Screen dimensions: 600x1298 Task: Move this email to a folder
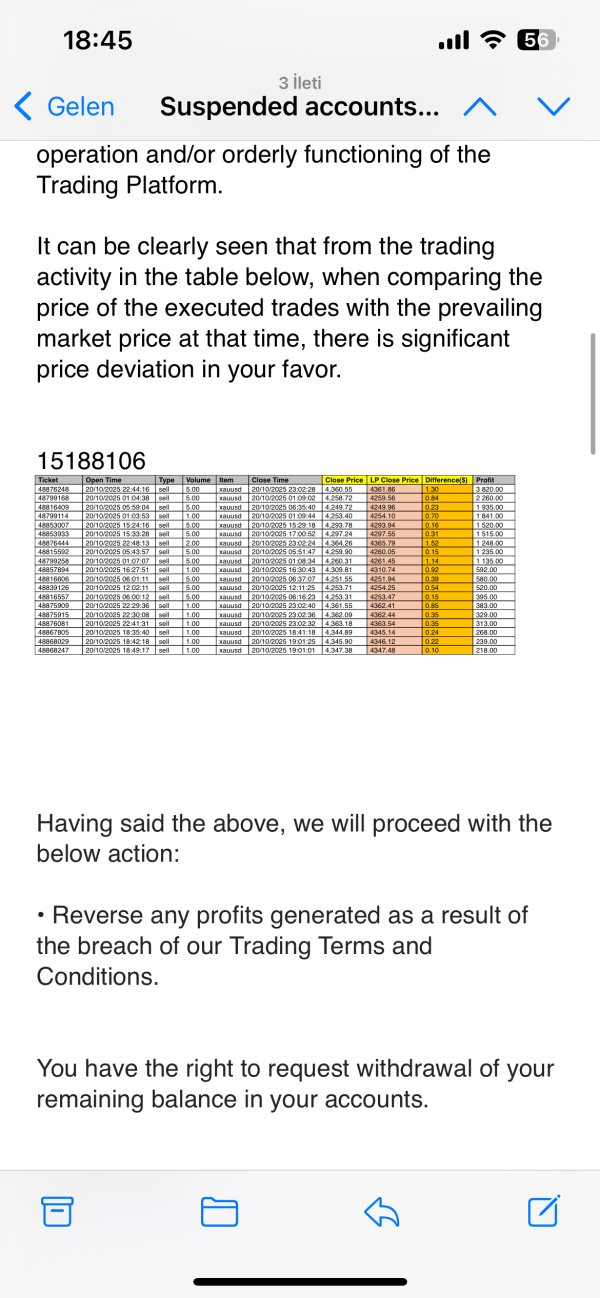tap(219, 1212)
